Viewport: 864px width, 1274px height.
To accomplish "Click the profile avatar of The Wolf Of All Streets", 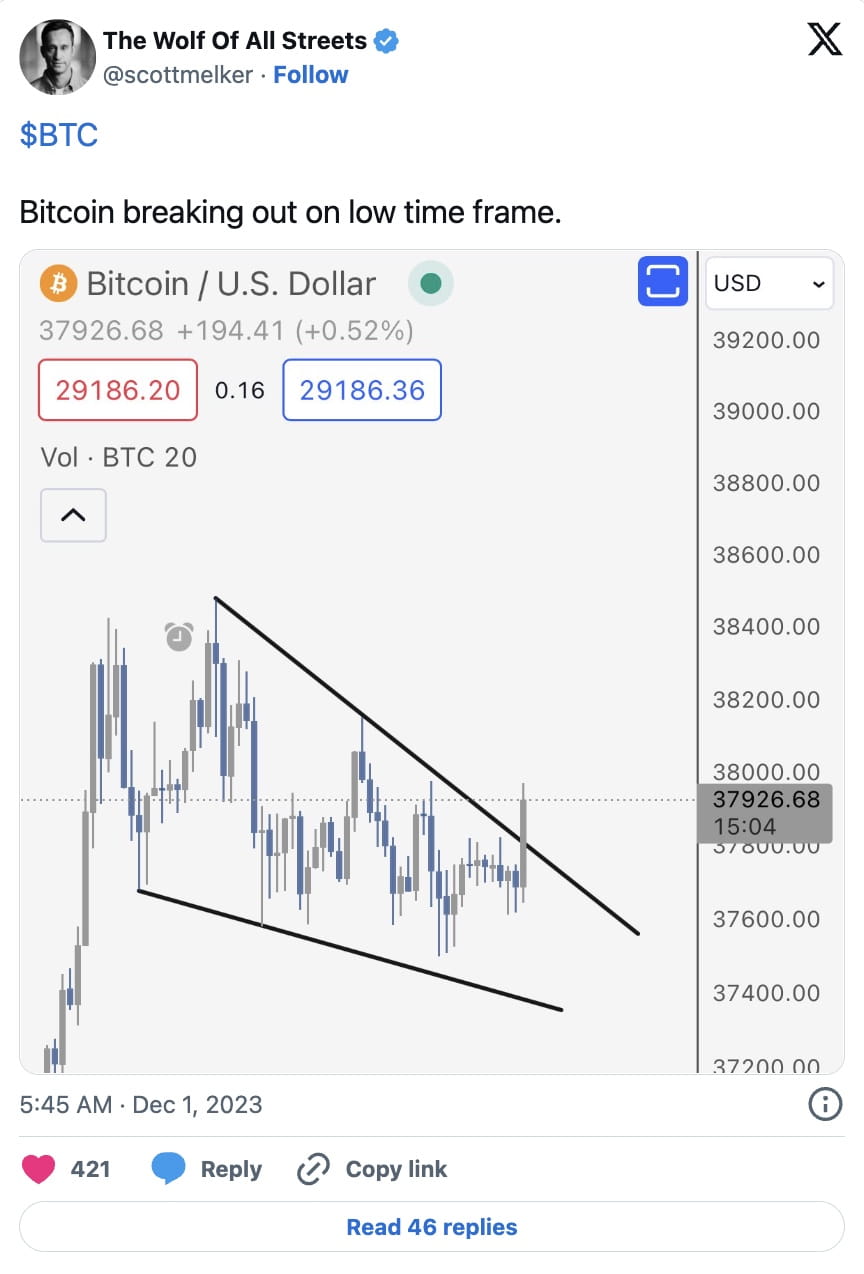I will coord(57,57).
